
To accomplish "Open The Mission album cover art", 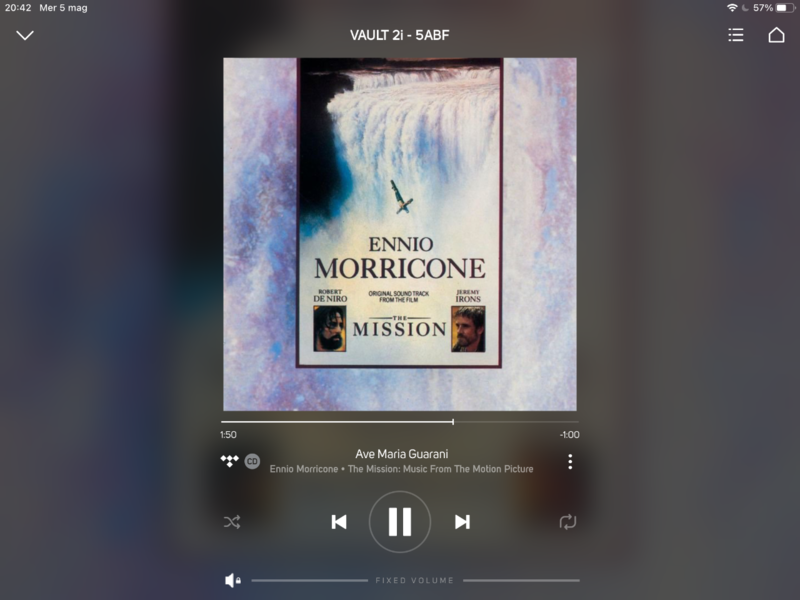I will pyautogui.click(x=400, y=234).
